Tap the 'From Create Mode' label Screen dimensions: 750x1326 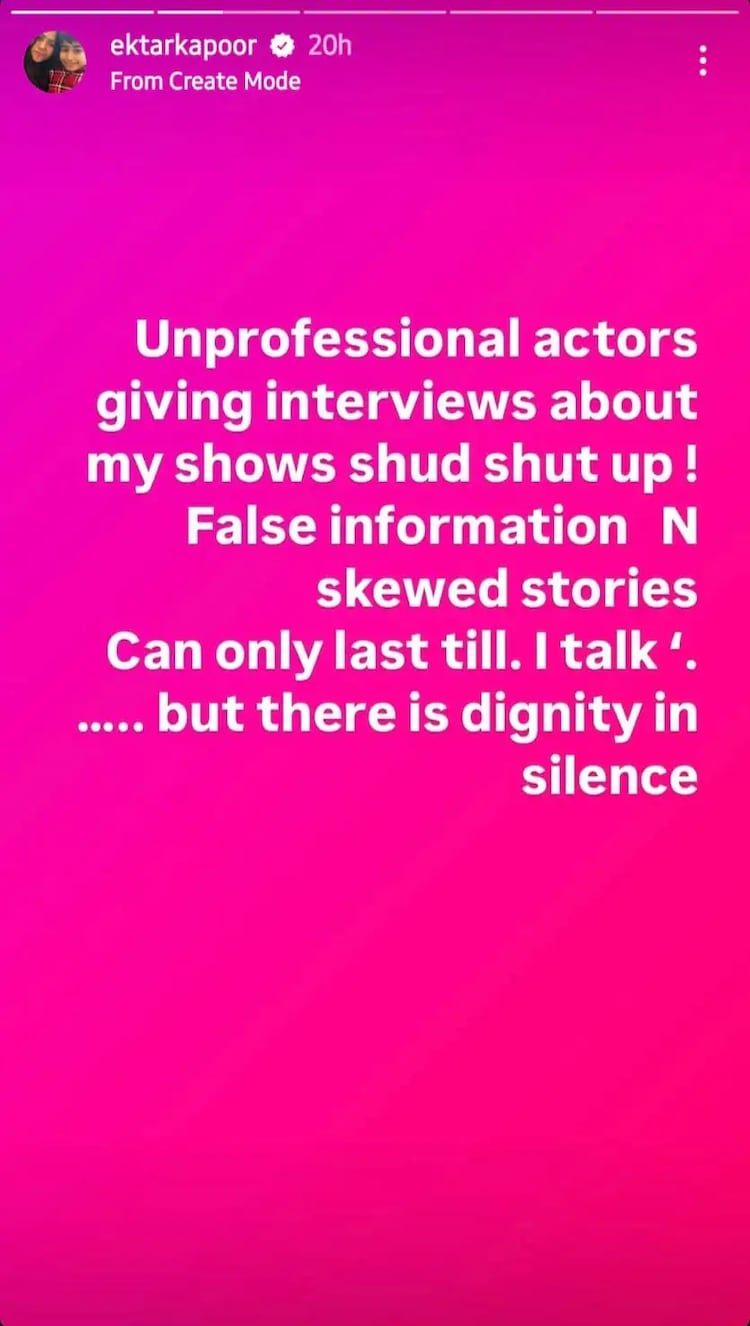[x=205, y=81]
